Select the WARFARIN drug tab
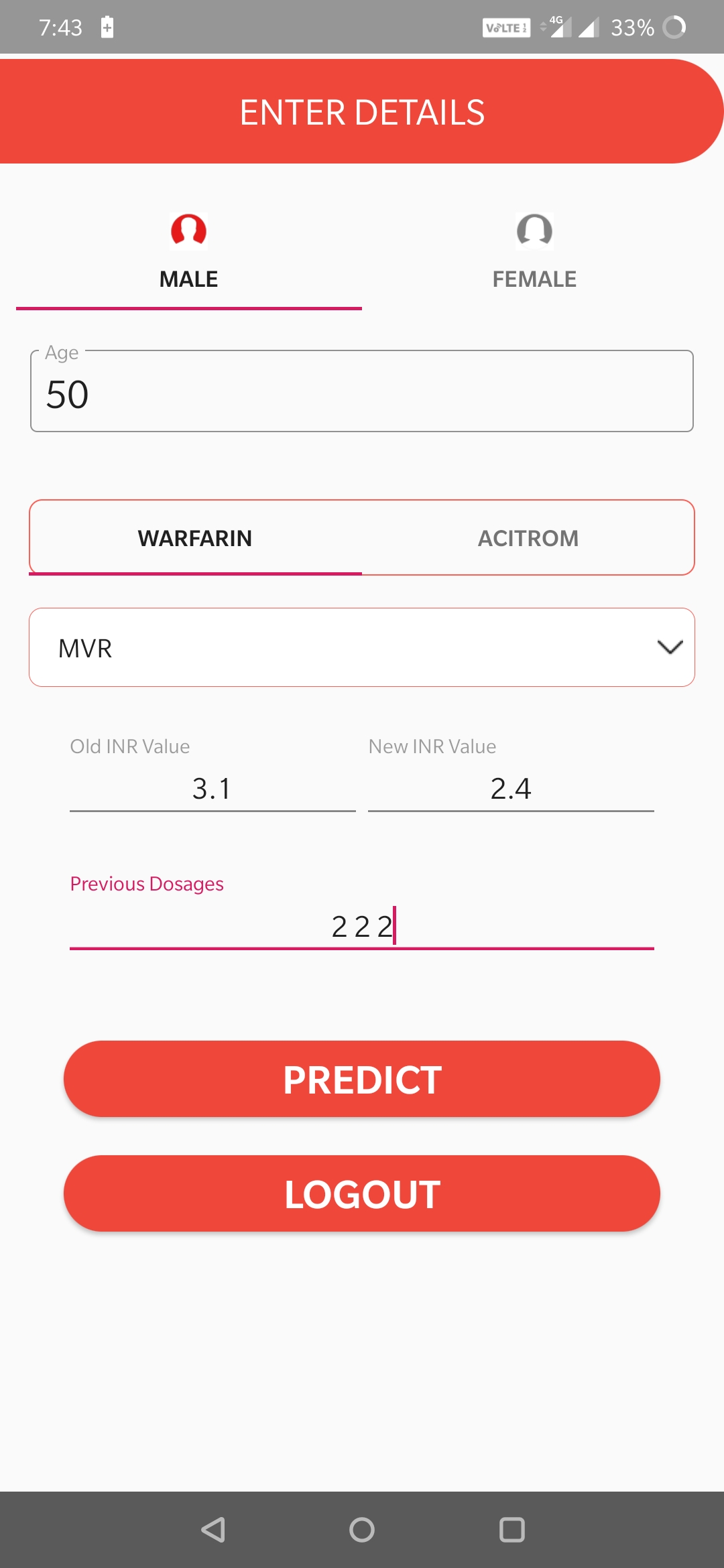 click(x=195, y=538)
